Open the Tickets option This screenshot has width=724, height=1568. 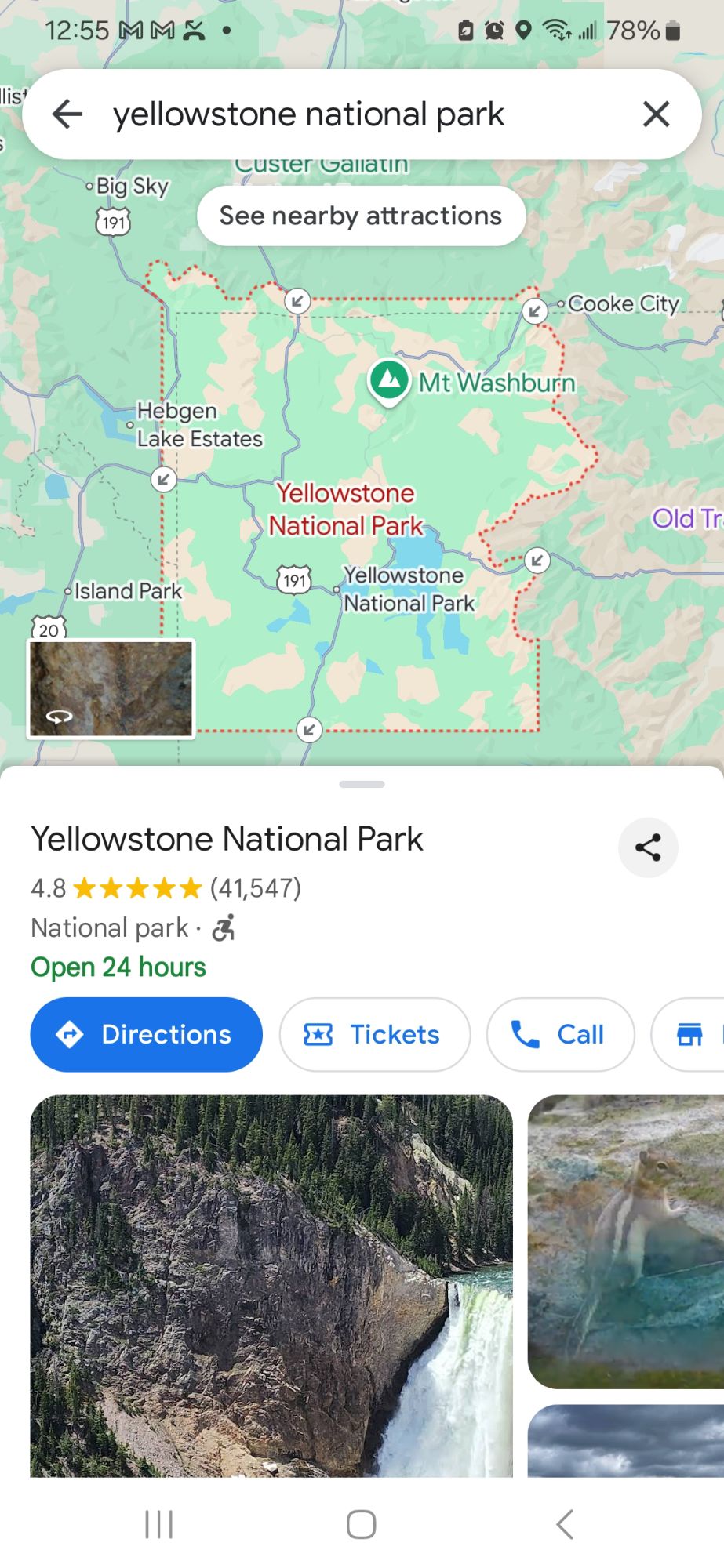pyautogui.click(x=375, y=1034)
